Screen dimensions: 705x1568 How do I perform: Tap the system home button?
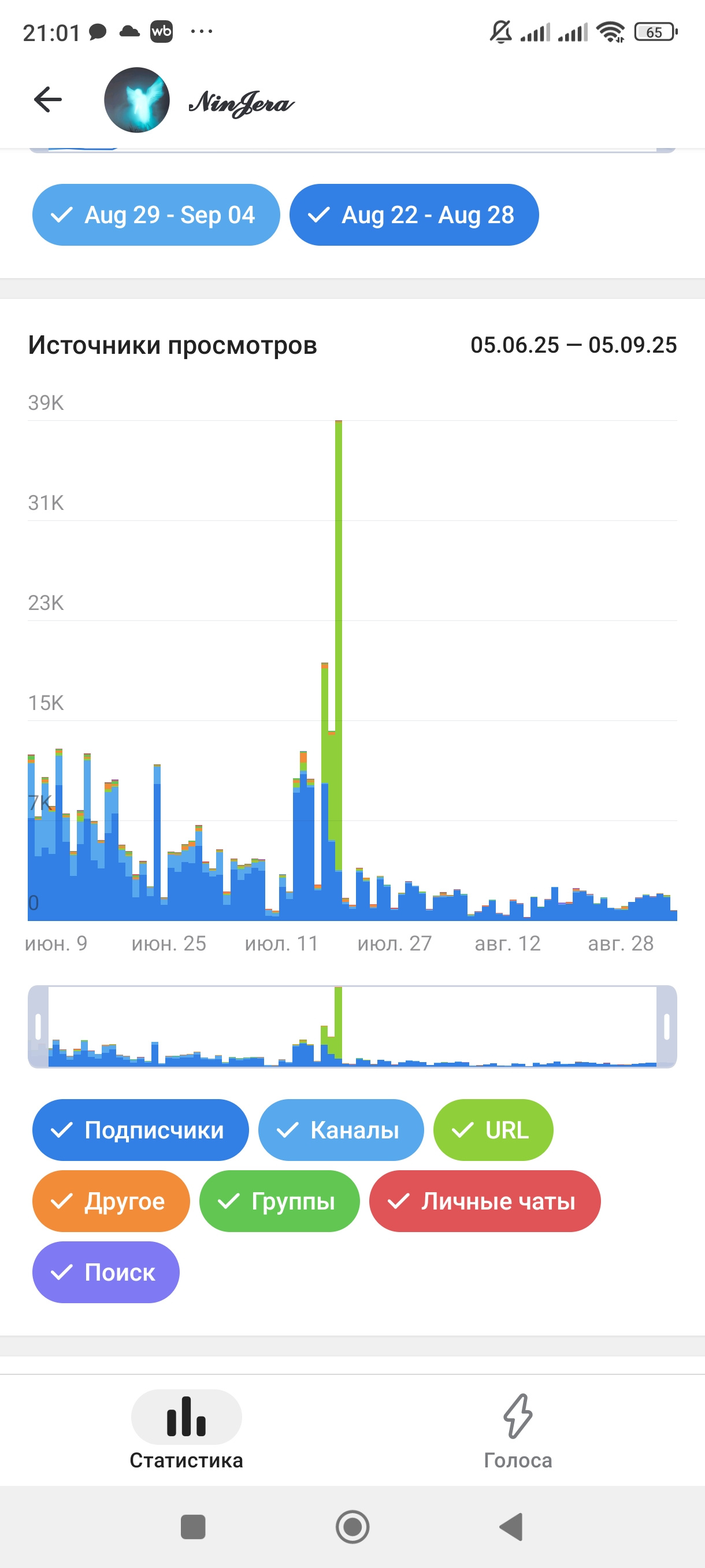click(x=352, y=1526)
